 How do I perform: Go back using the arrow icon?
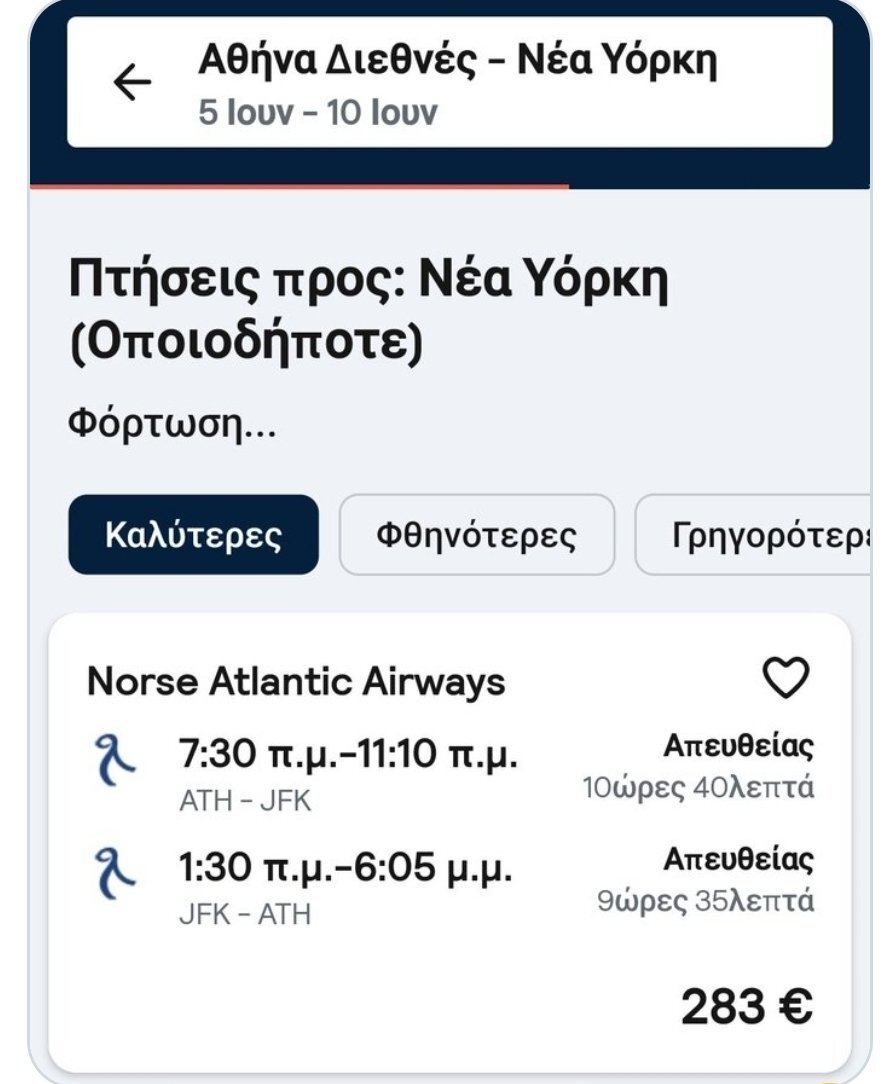[x=132, y=84]
